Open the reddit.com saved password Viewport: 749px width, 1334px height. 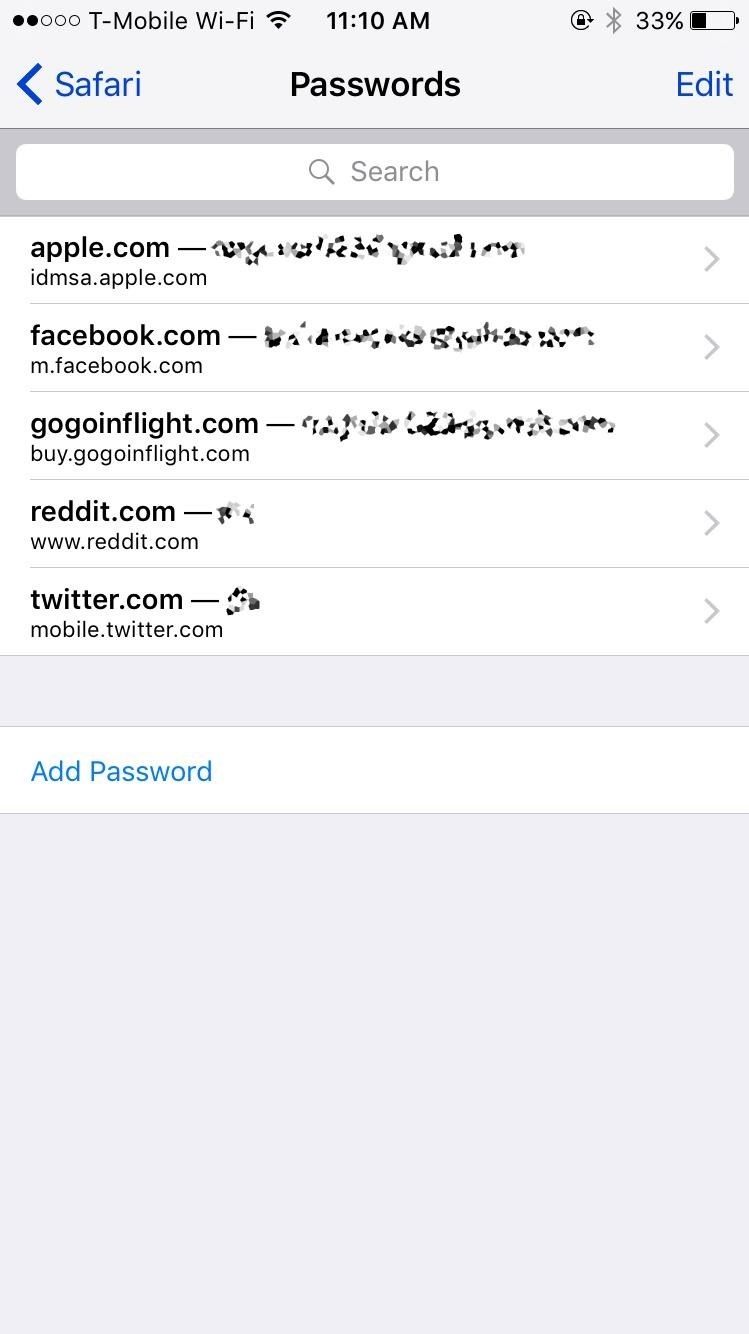[x=374, y=524]
